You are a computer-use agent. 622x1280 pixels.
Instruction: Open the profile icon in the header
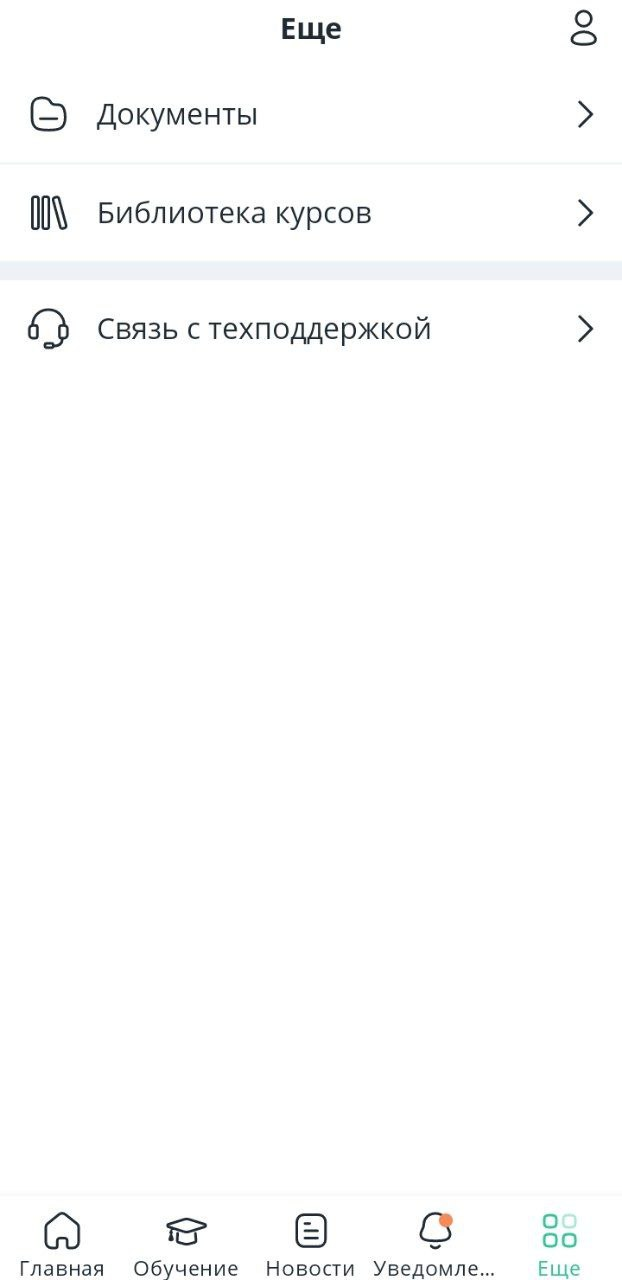[x=584, y=28]
